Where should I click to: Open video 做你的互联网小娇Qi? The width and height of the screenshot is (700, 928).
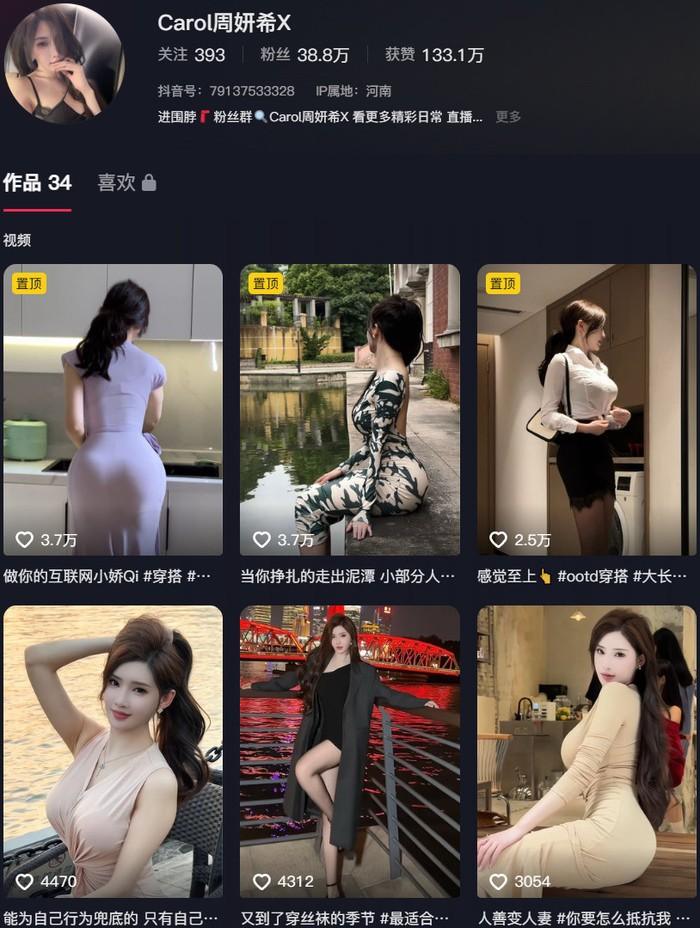pos(113,410)
